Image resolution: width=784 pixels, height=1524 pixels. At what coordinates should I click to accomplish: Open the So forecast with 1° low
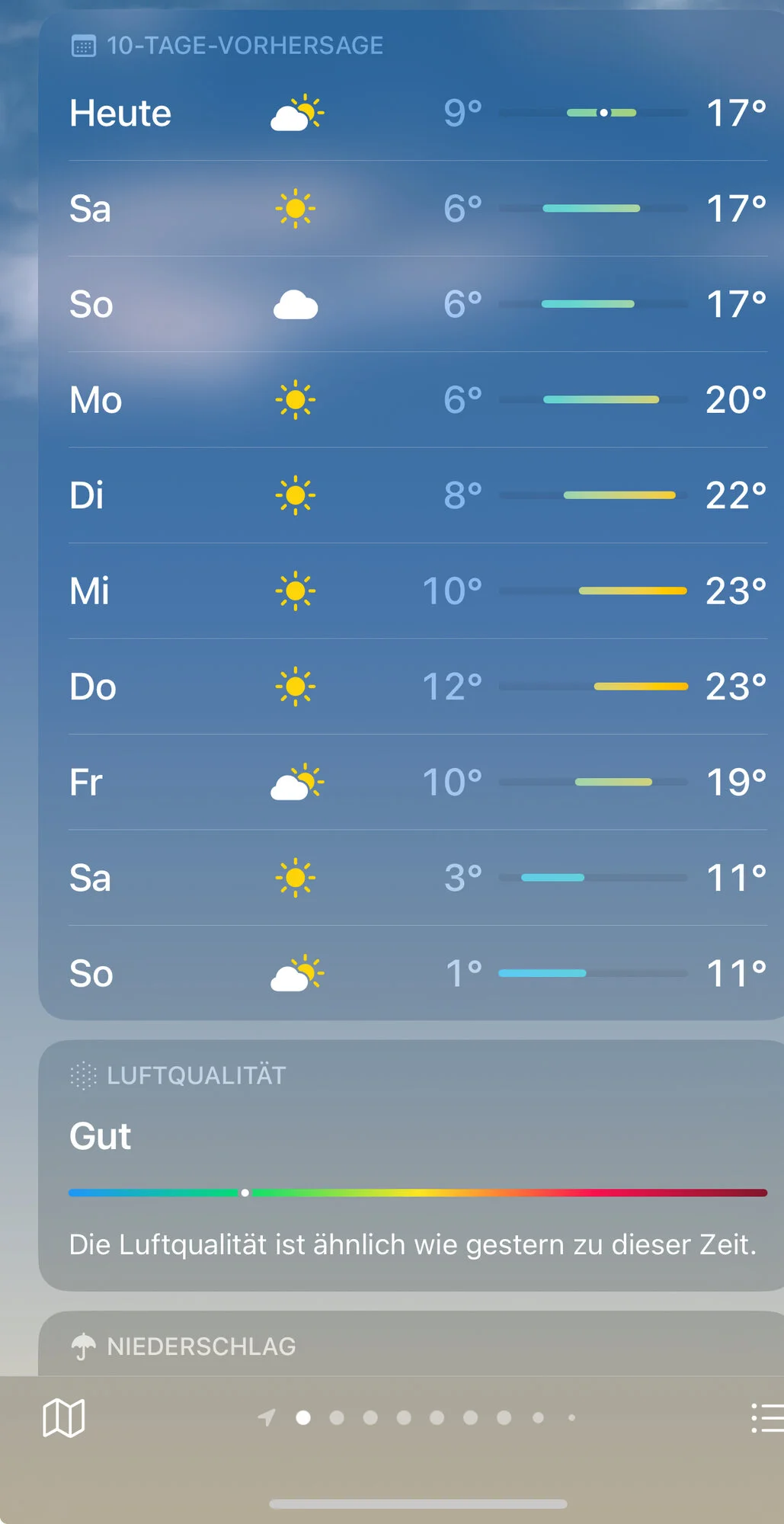(418, 974)
